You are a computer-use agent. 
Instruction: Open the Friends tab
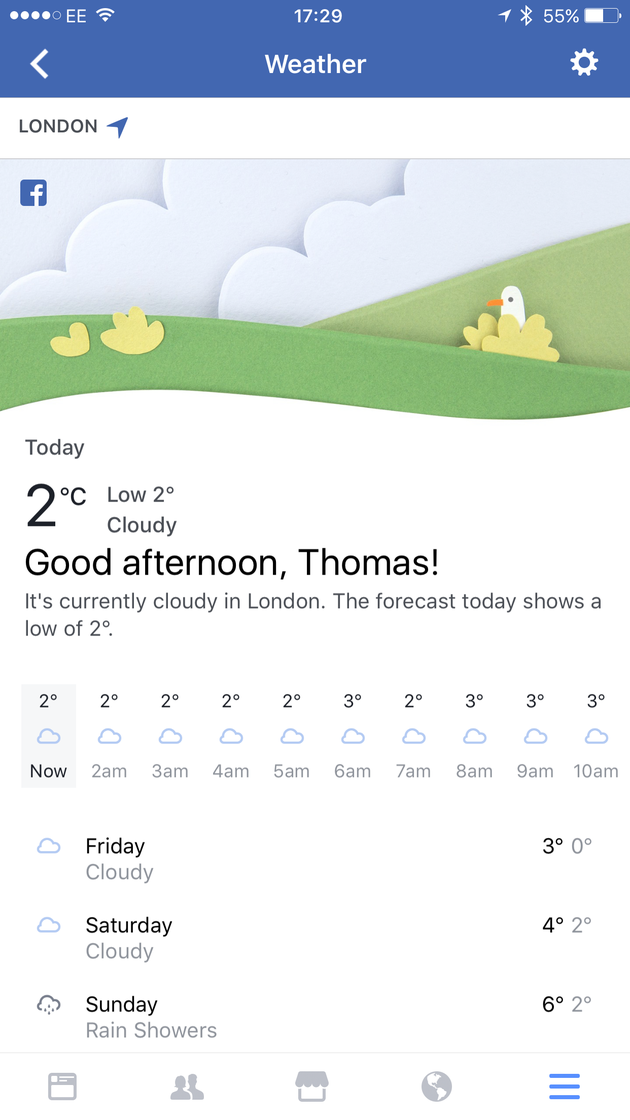(188, 1087)
